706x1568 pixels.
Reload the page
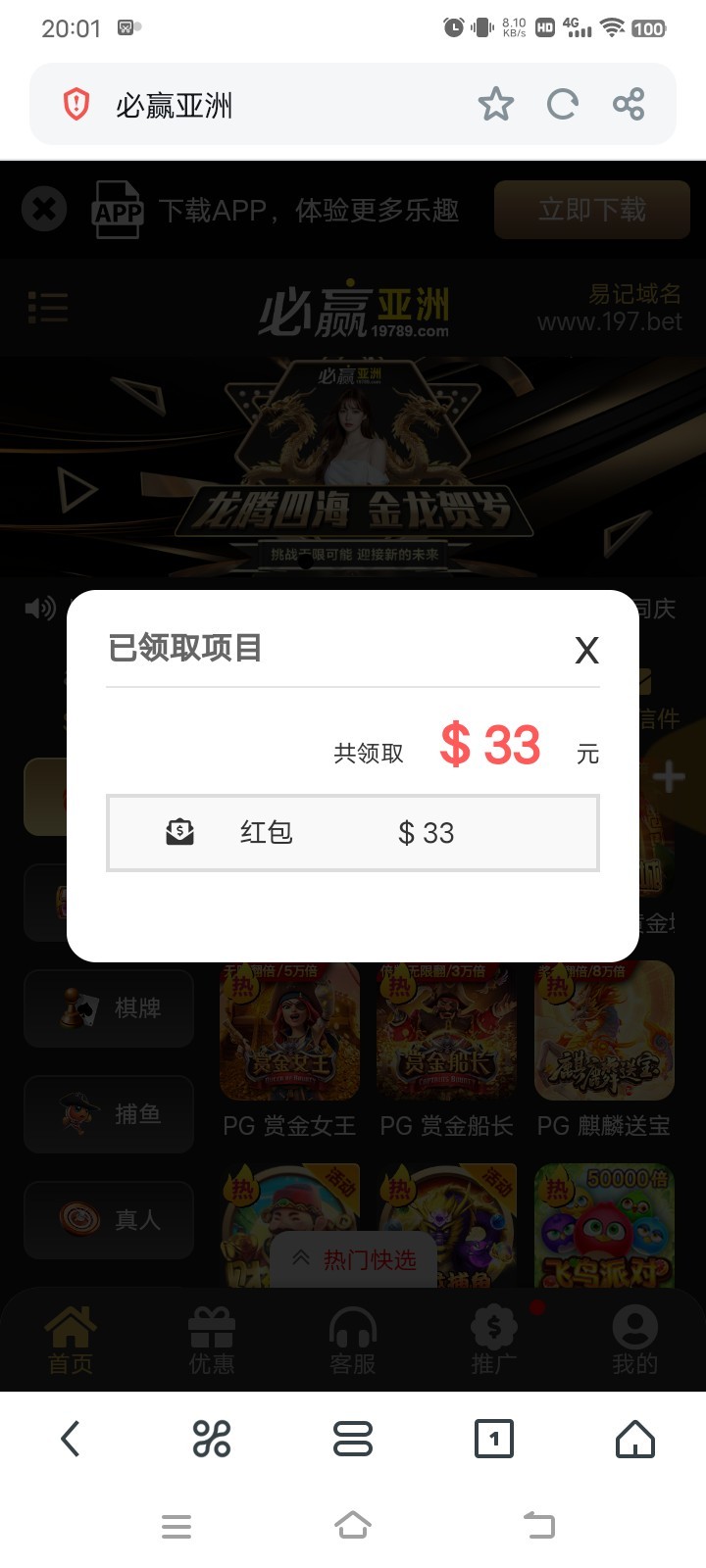coord(562,104)
